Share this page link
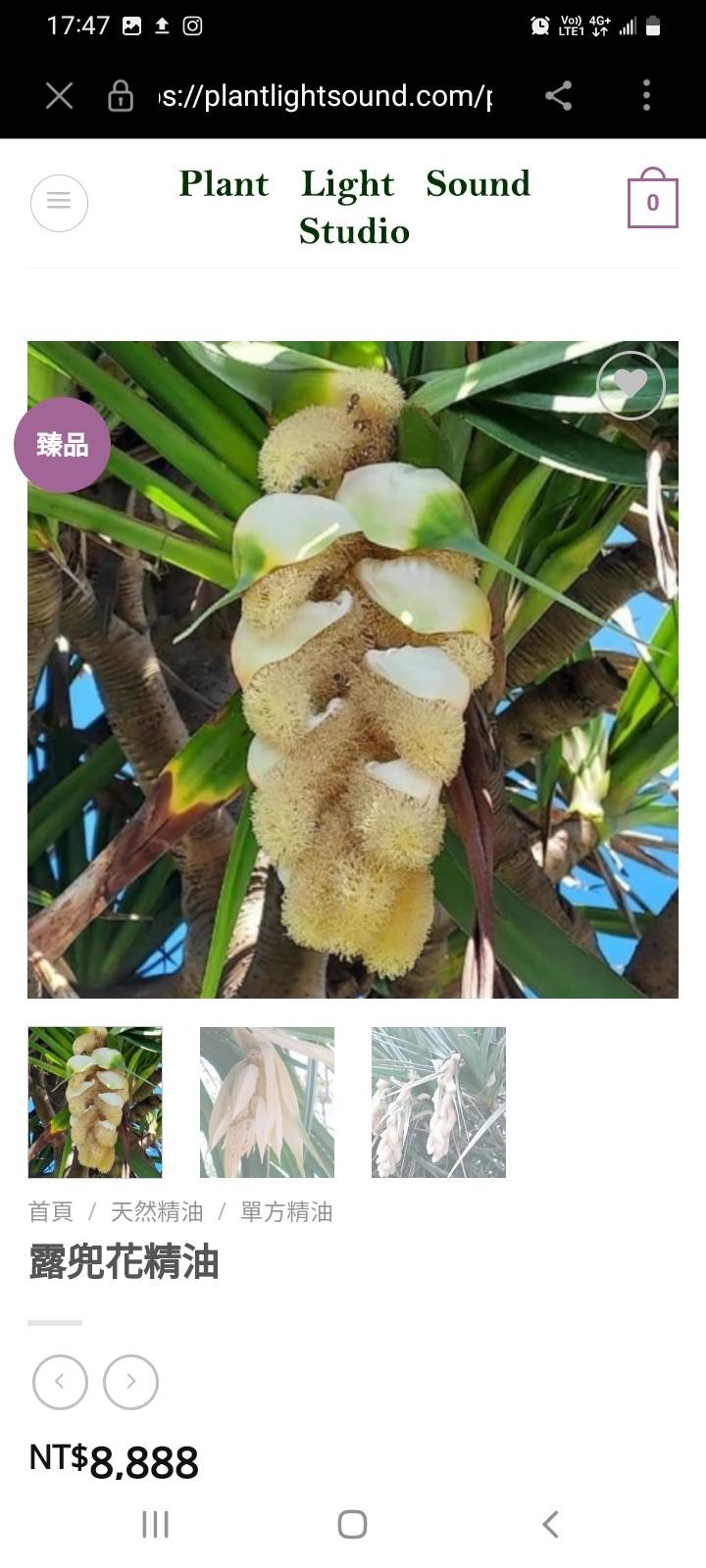 (558, 95)
